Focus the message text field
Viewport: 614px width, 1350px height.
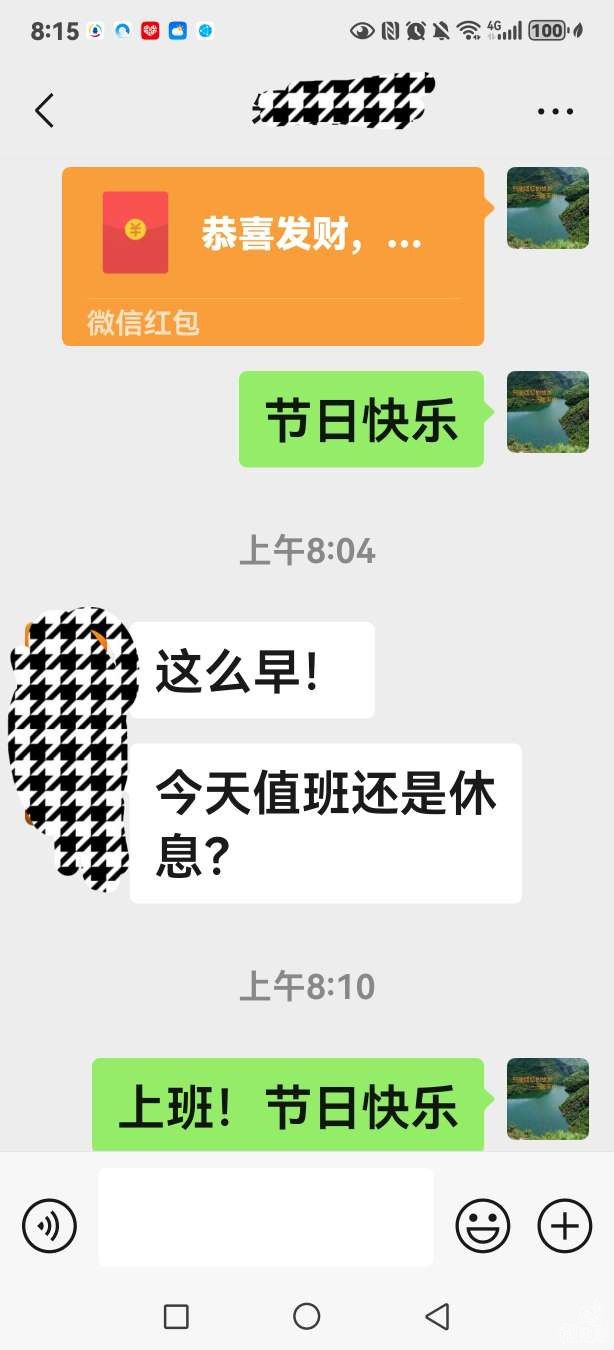[x=265, y=1217]
